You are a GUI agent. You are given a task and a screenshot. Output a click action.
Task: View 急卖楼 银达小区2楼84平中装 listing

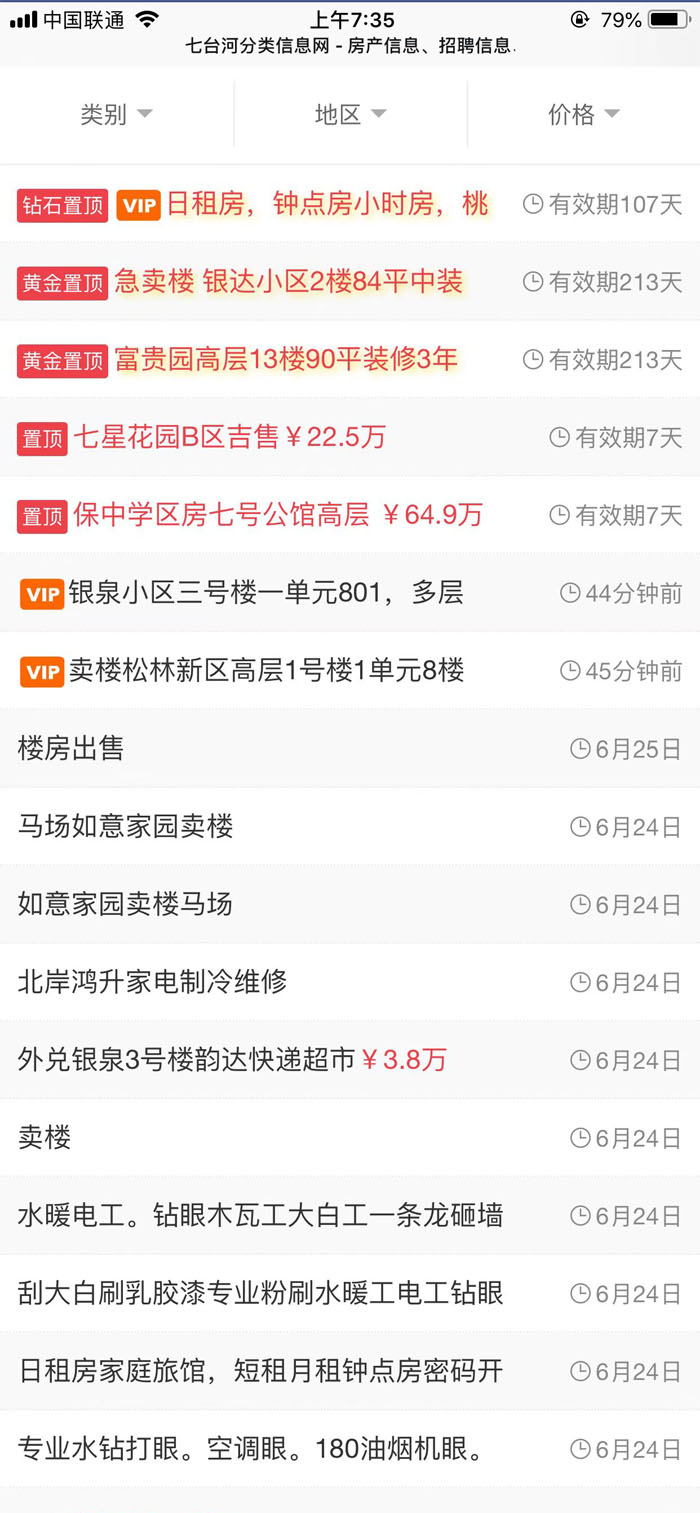pyautogui.click(x=289, y=282)
